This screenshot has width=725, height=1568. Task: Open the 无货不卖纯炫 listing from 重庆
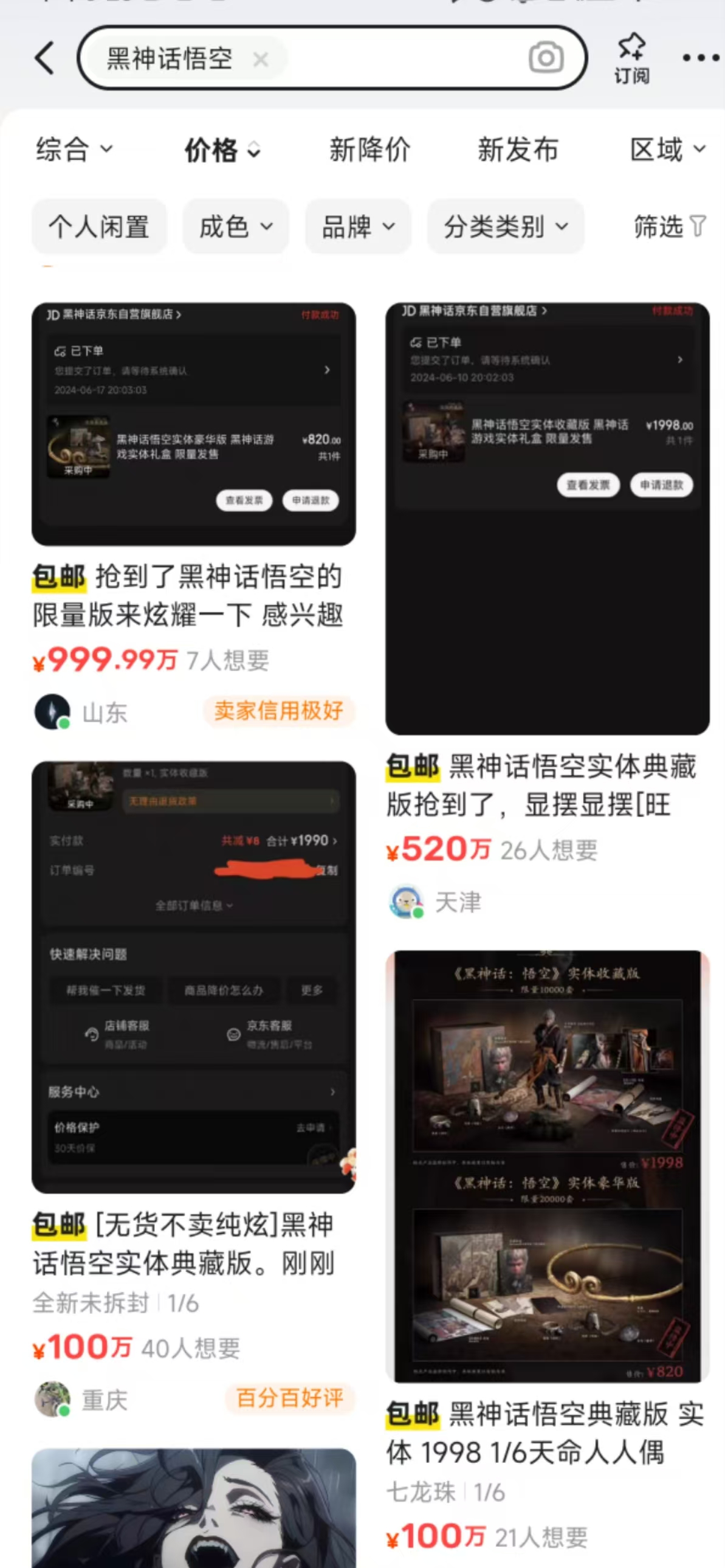tap(193, 976)
